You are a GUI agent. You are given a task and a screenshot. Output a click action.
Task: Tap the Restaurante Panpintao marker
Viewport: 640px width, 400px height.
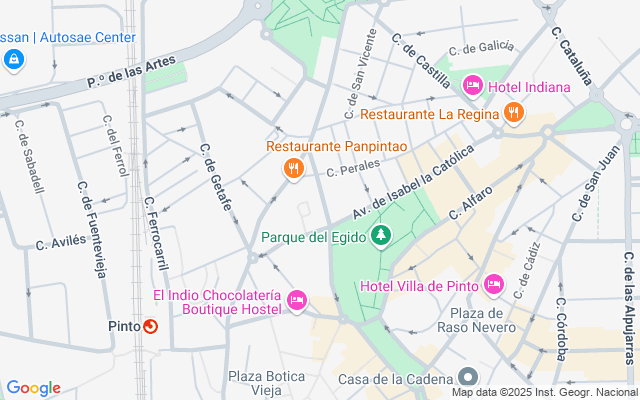(293, 168)
